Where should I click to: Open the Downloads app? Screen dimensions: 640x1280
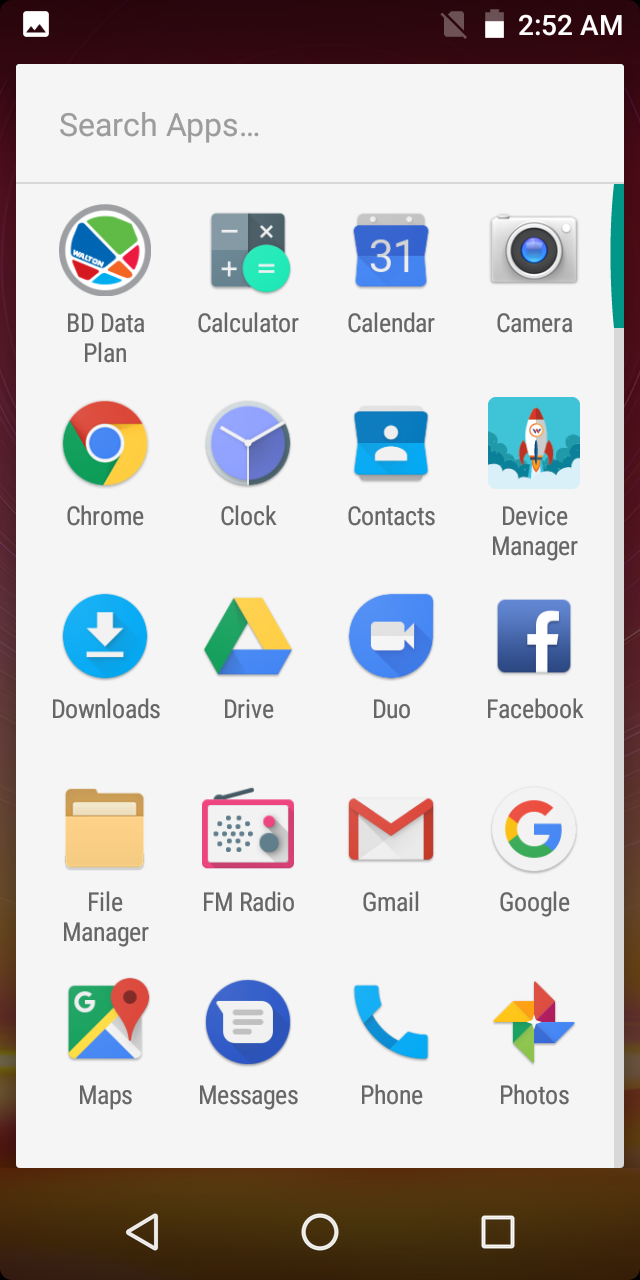click(105, 637)
